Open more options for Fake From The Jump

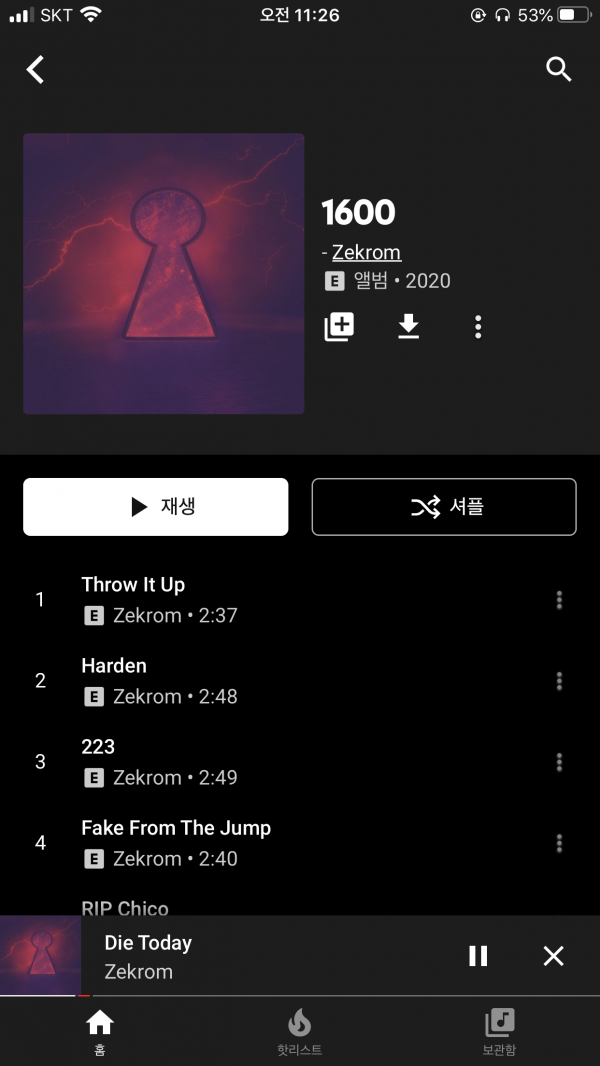[559, 843]
